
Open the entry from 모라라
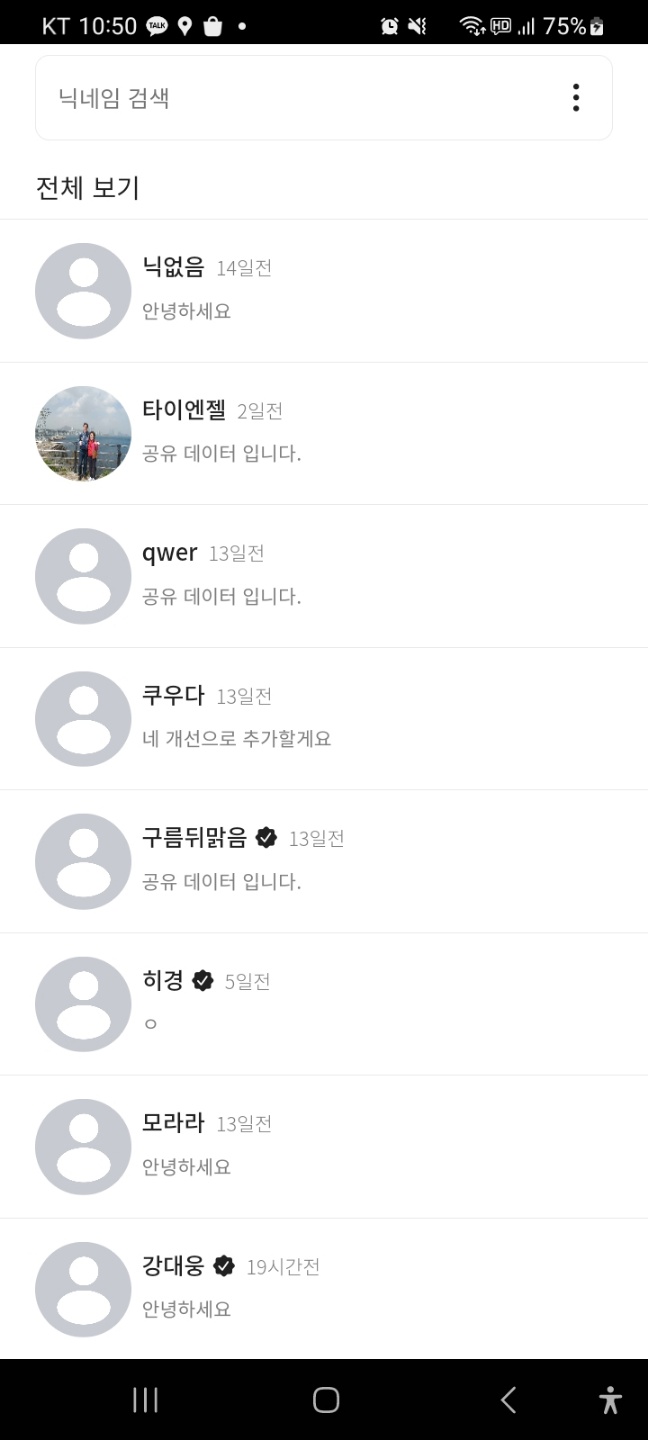[x=324, y=1146]
